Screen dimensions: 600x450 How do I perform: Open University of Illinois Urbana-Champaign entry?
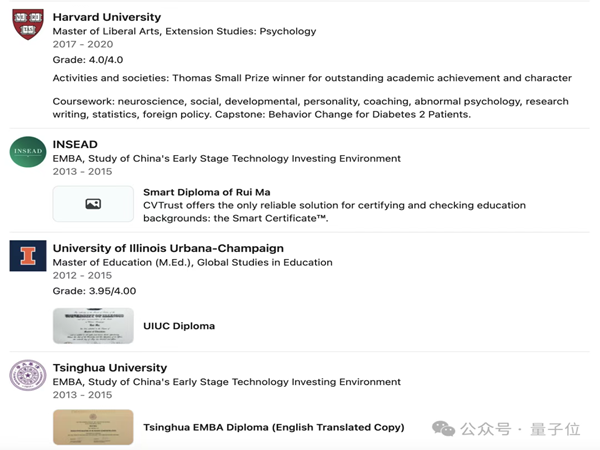tap(167, 248)
